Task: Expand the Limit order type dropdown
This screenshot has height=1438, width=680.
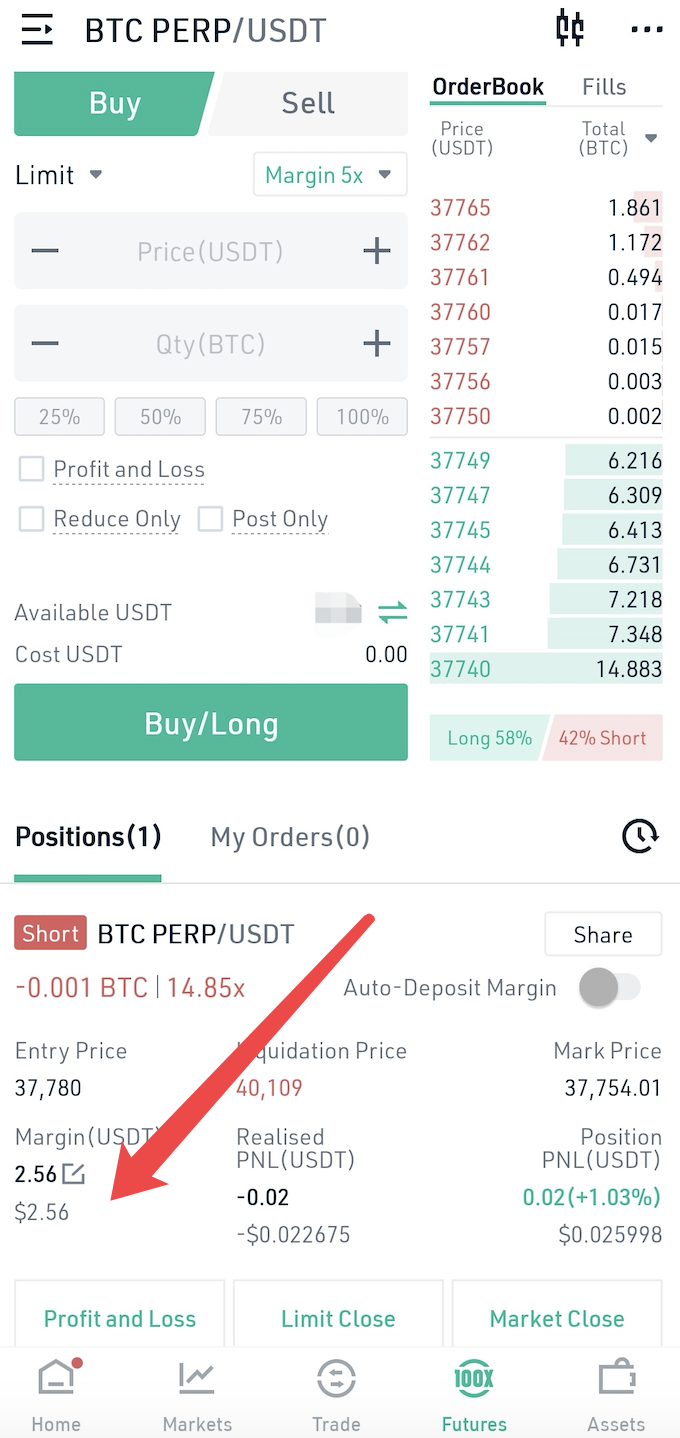Action: pos(59,175)
